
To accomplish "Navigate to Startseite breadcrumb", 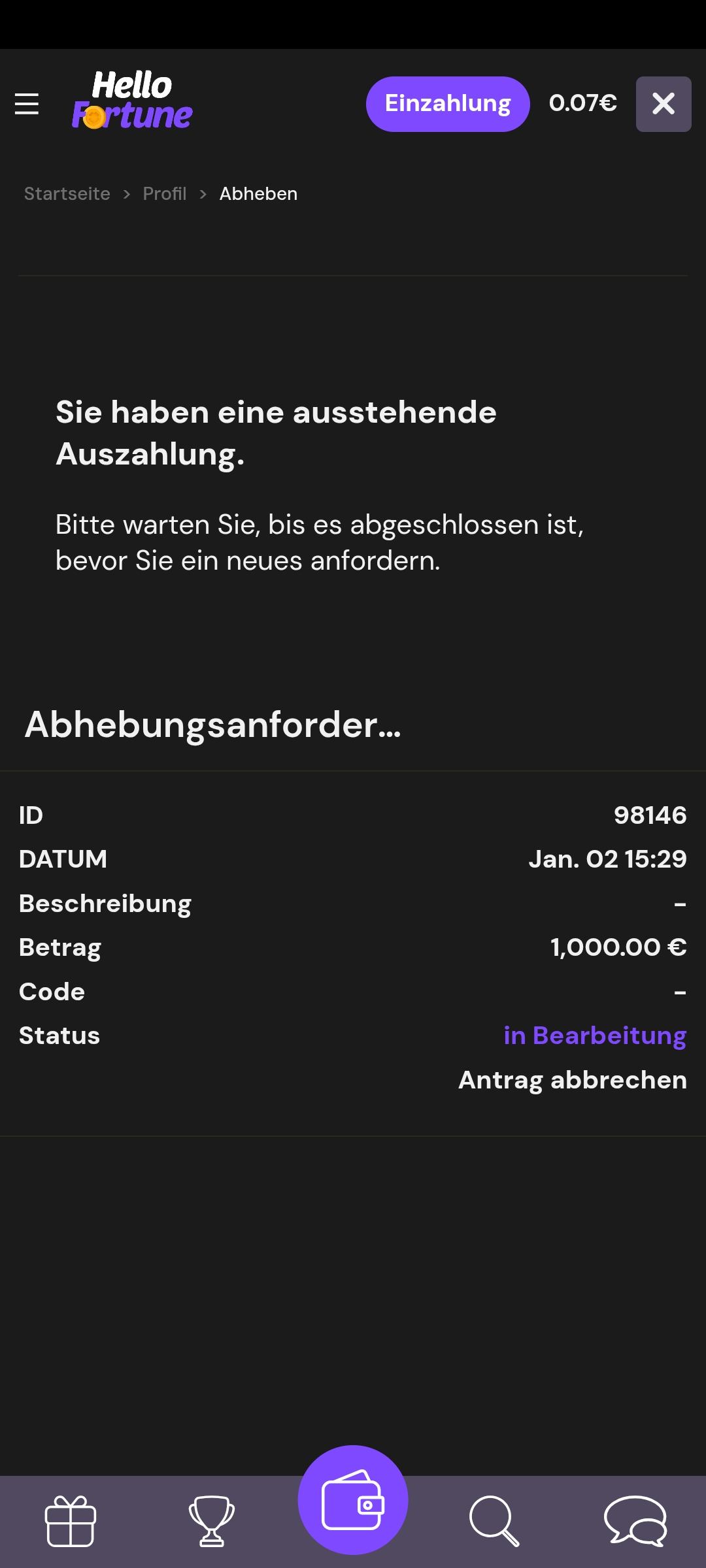I will pos(67,194).
